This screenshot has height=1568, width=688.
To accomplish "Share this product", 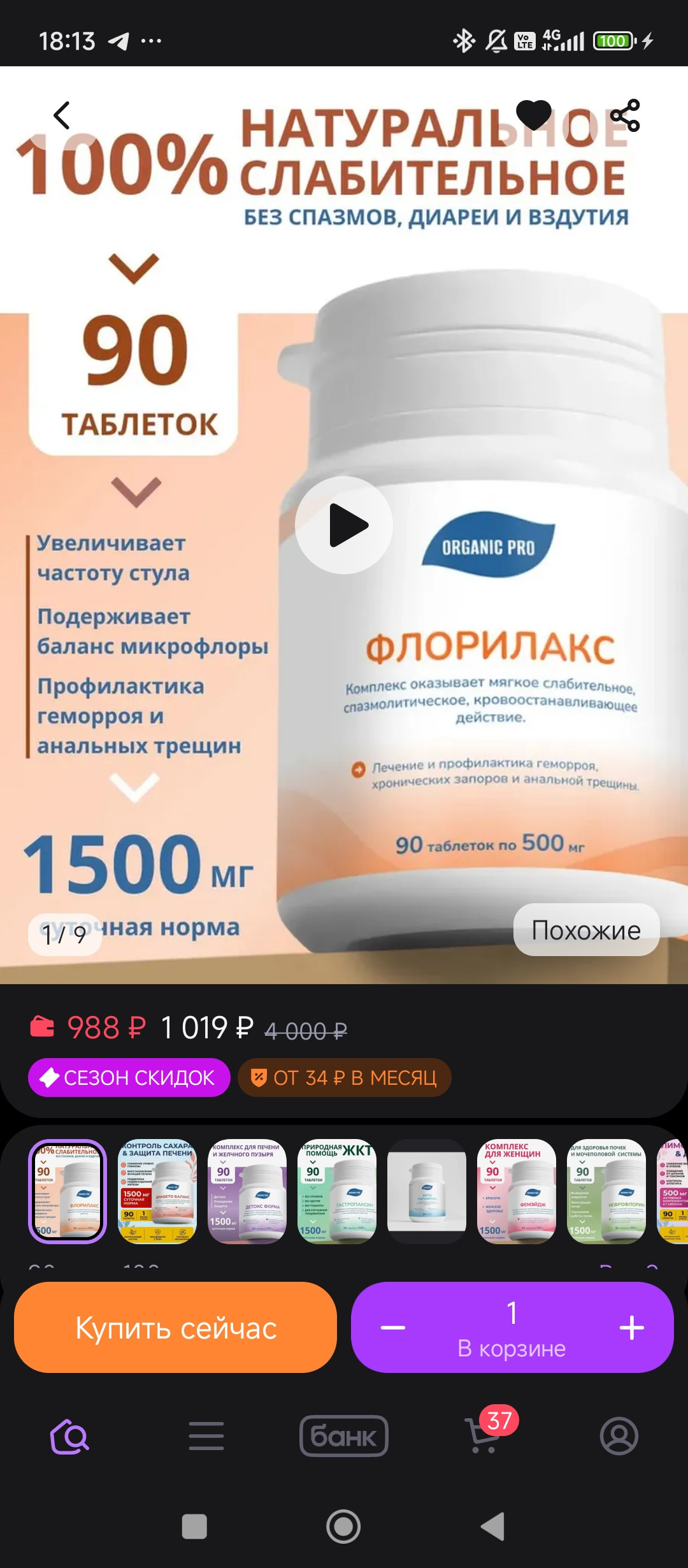I will (624, 115).
